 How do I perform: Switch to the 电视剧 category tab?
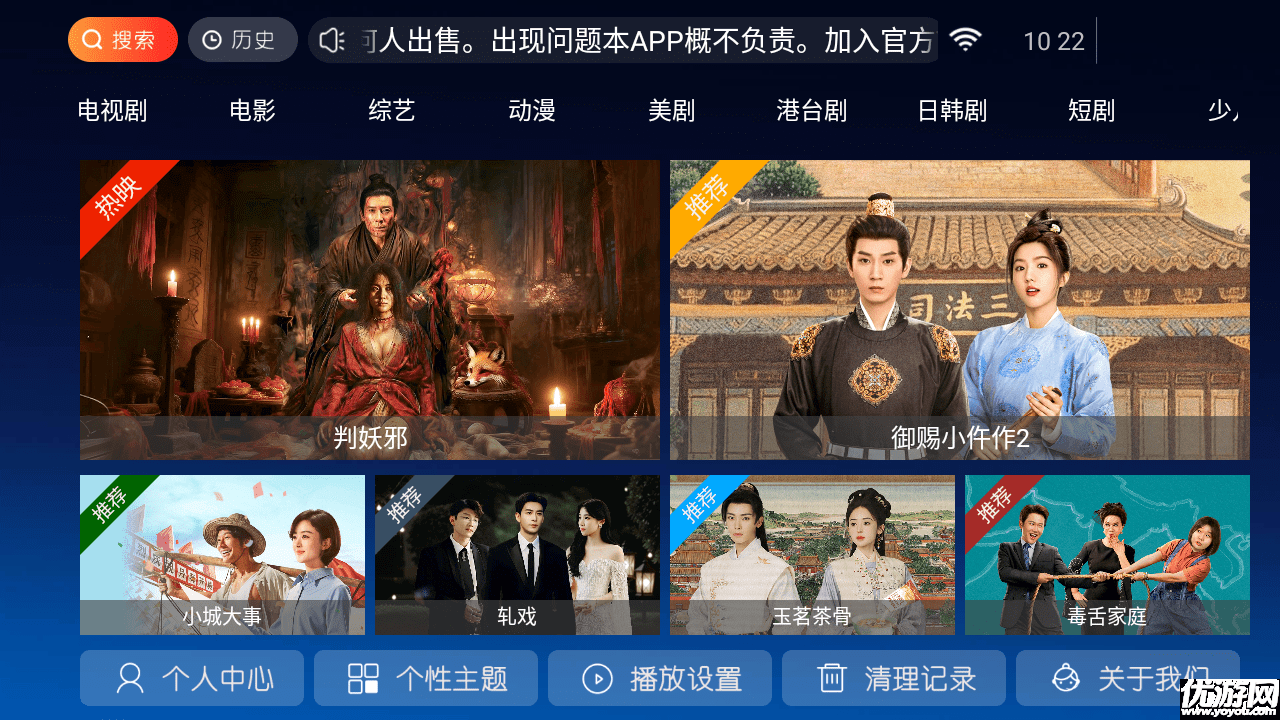112,110
